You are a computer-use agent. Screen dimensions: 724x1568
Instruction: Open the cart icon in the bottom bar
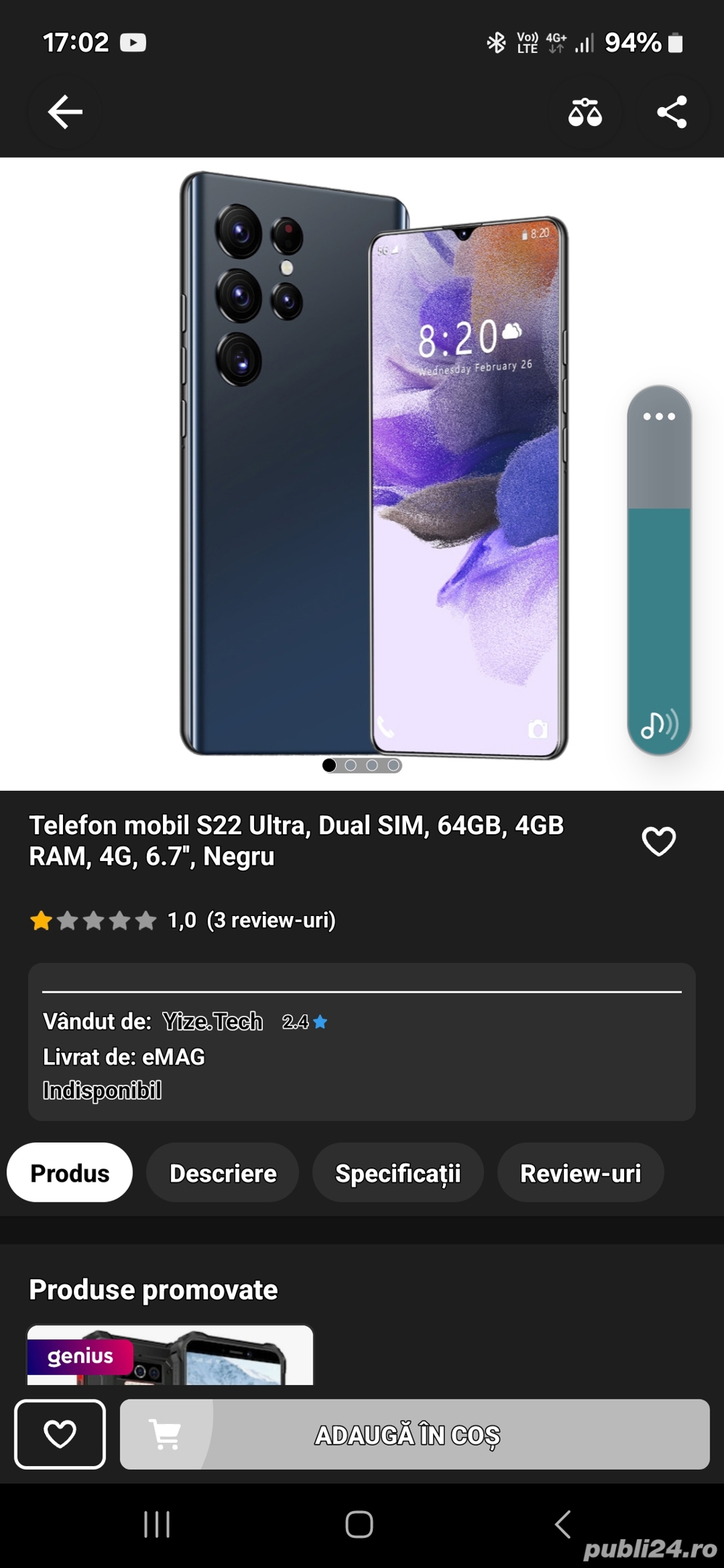point(167,1433)
